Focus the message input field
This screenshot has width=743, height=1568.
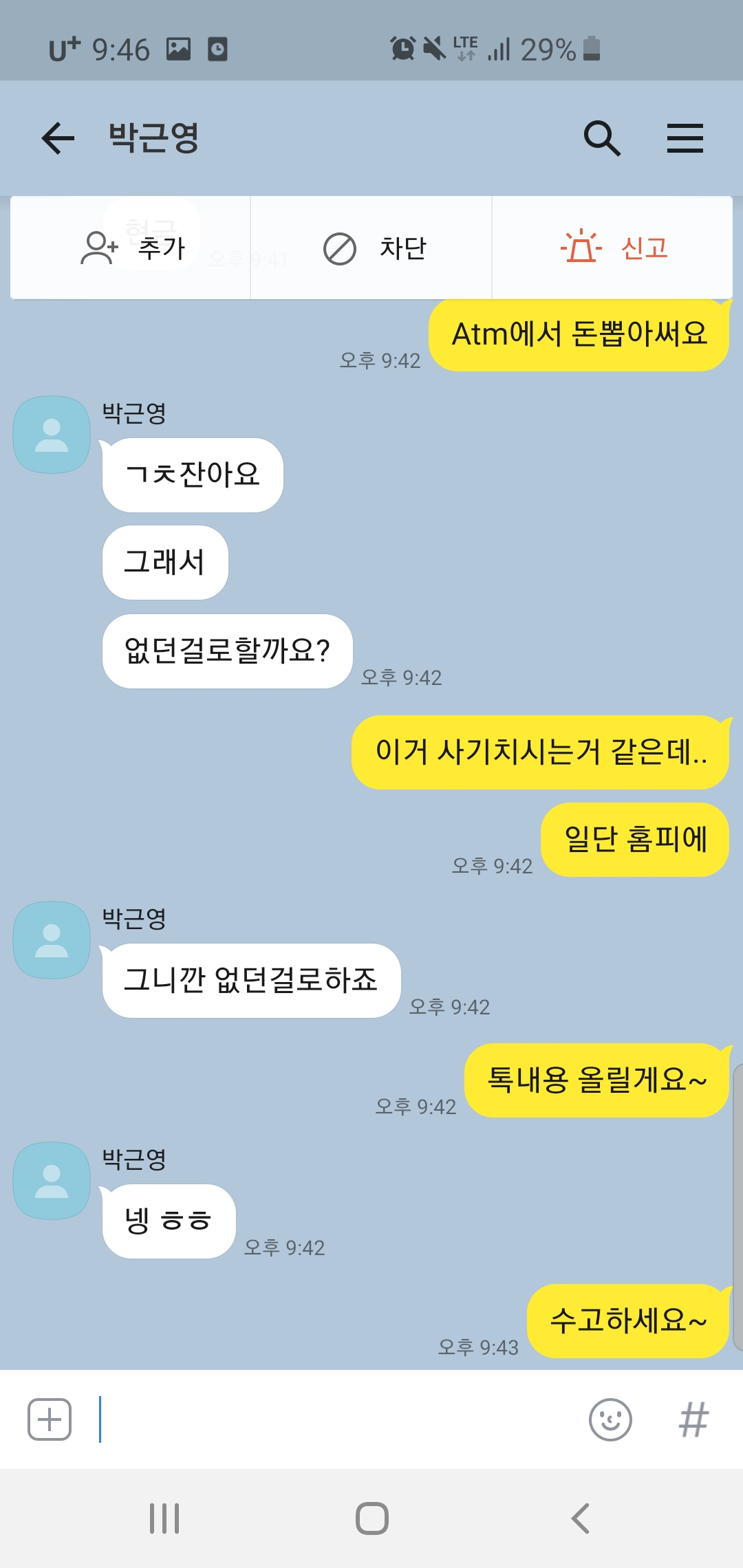point(337,1419)
